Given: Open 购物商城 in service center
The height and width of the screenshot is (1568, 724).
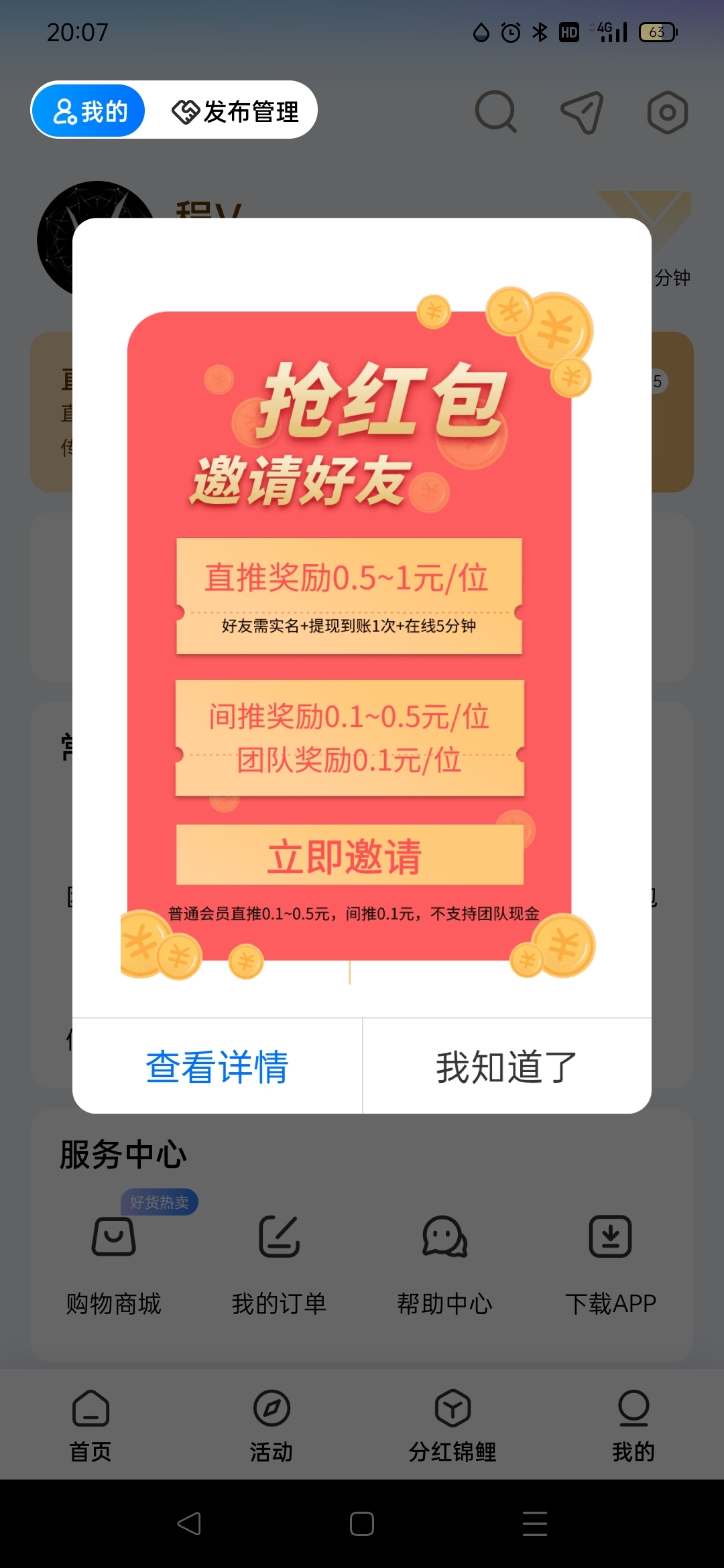Looking at the screenshot, I should 114,1260.
